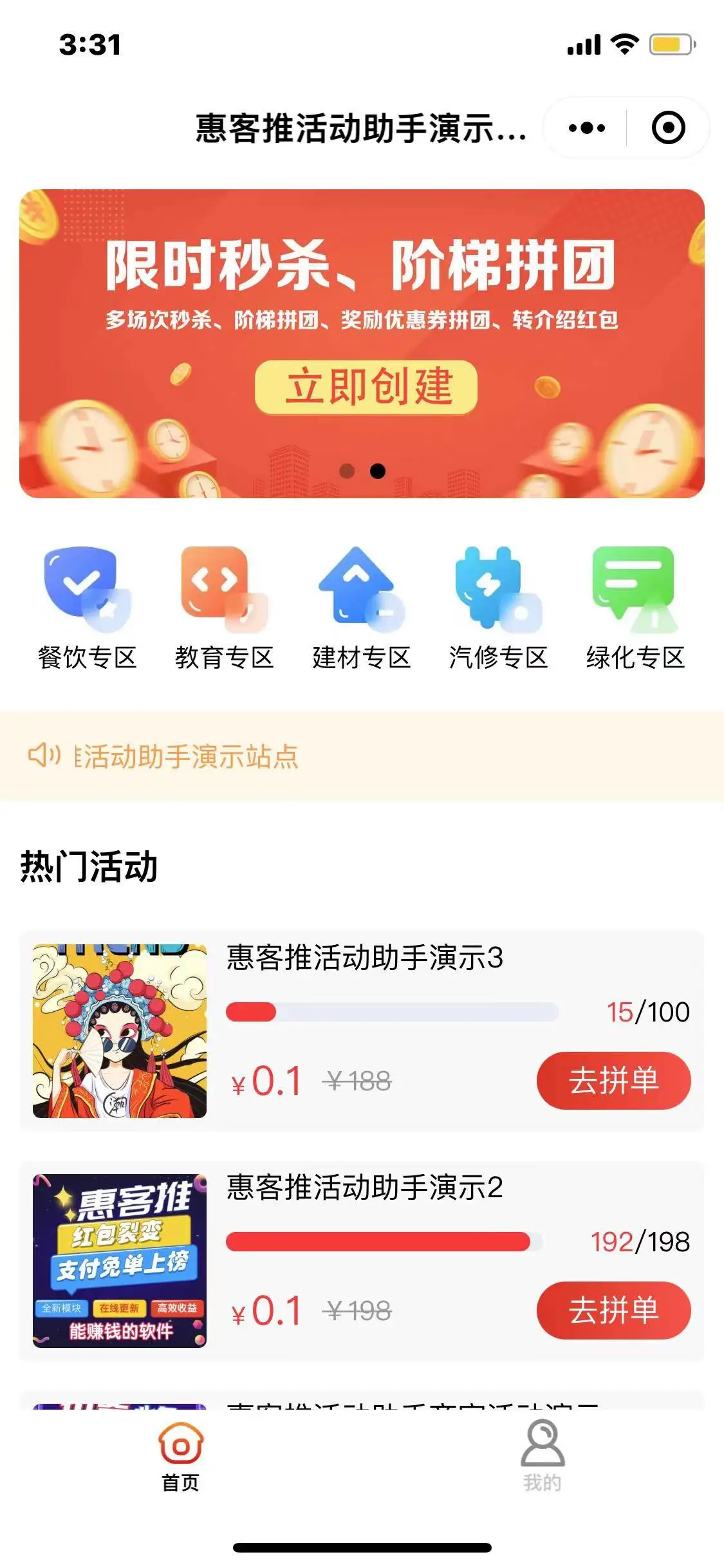Tap the 立即创建 banner button
This screenshot has height=1568, width=724.
coord(366,387)
